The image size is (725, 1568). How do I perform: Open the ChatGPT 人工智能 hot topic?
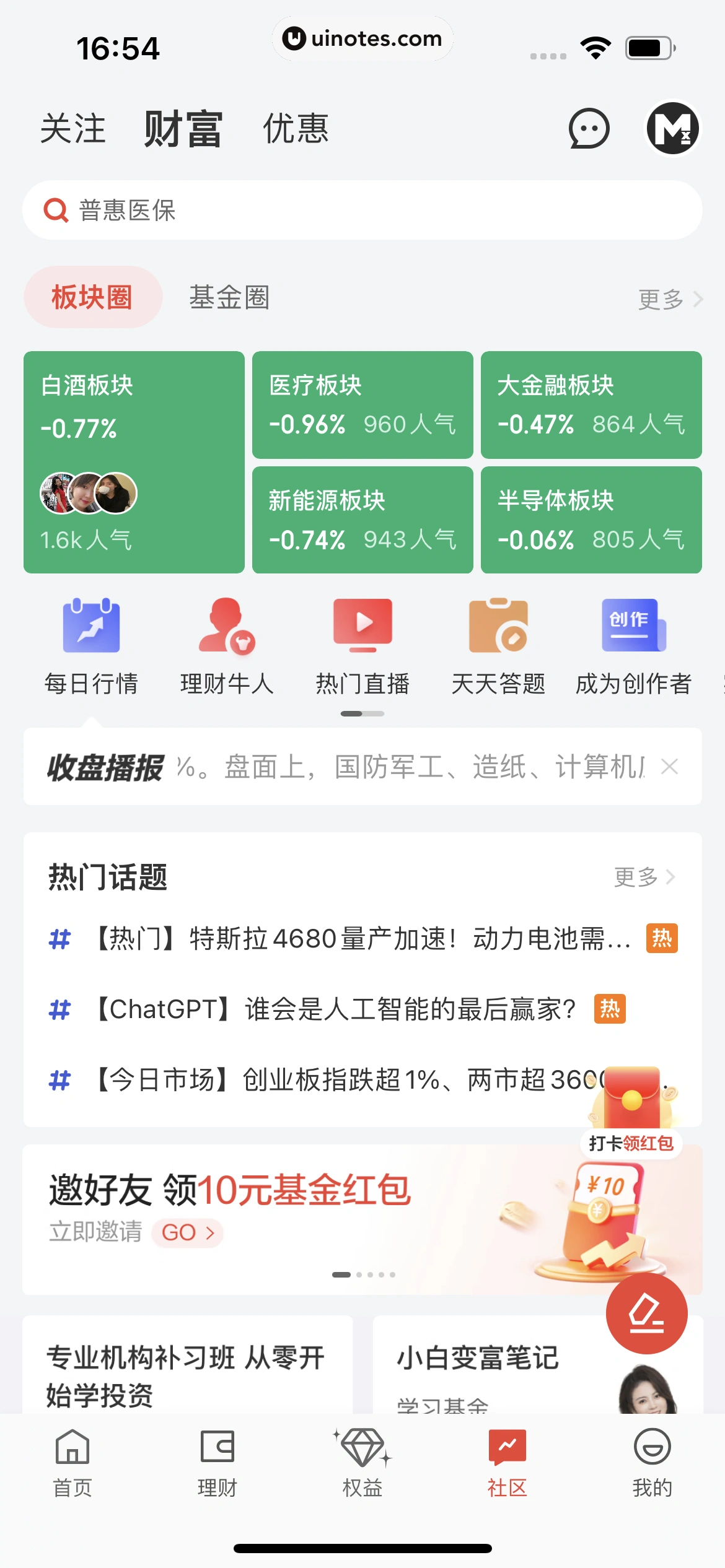[x=335, y=1009]
